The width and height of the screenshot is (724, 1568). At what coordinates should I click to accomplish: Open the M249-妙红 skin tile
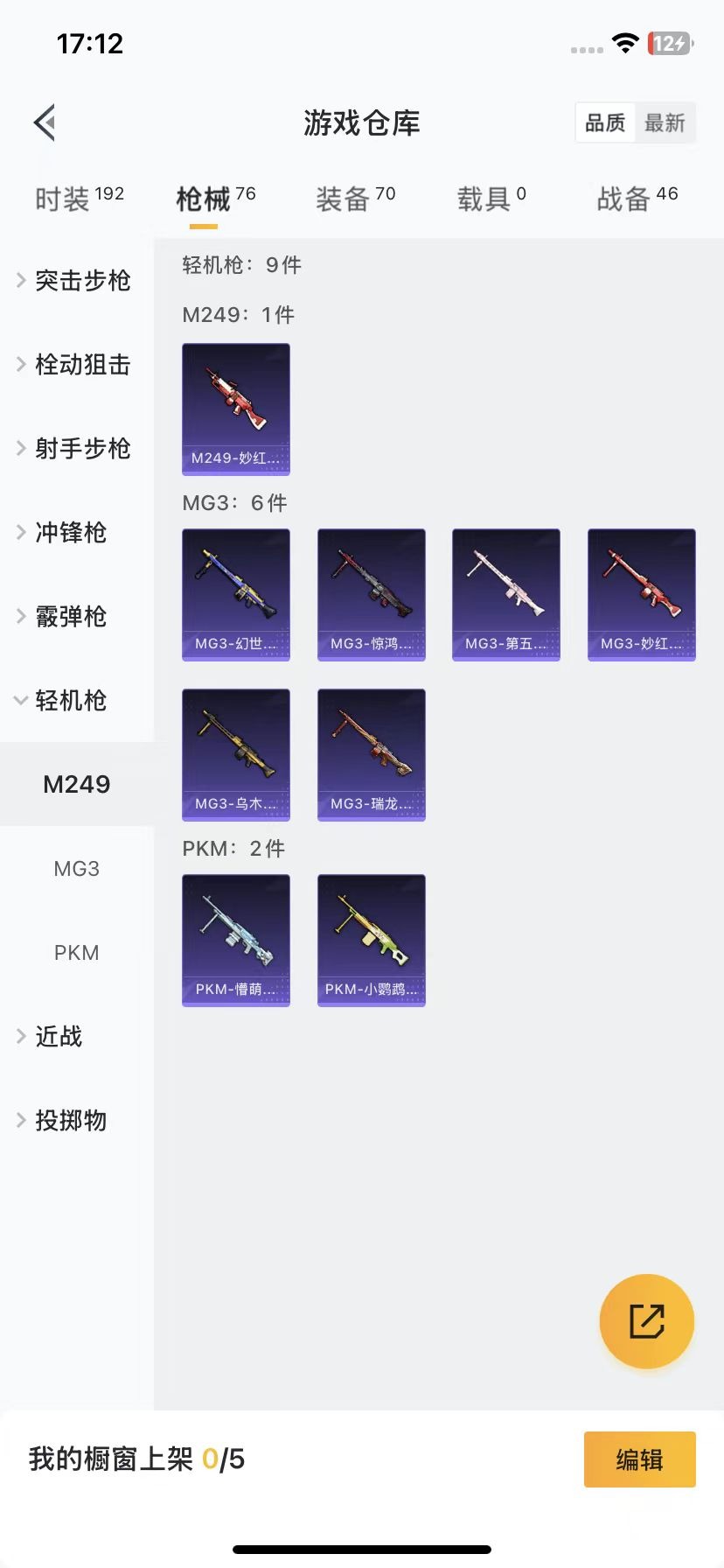(236, 409)
